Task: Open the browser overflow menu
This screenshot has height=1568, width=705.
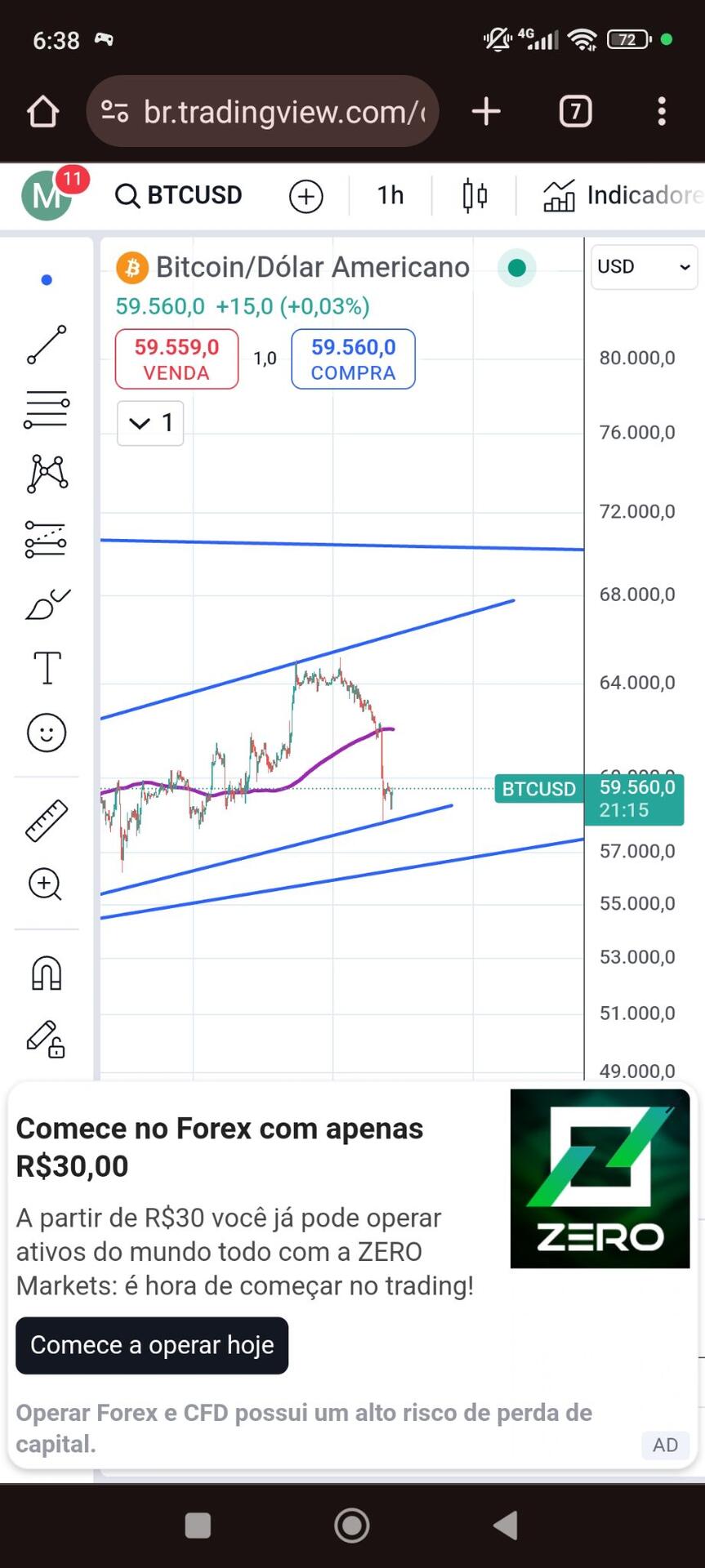Action: point(662,112)
